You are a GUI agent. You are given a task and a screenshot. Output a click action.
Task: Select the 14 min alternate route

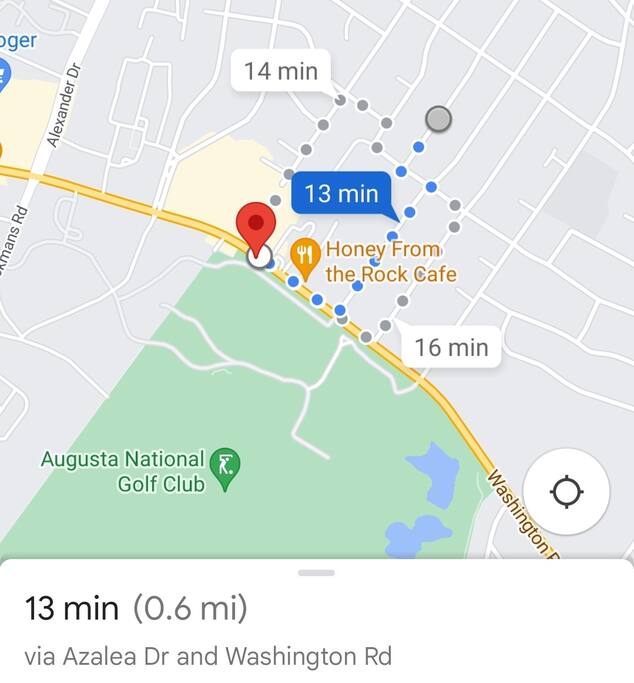tap(280, 71)
